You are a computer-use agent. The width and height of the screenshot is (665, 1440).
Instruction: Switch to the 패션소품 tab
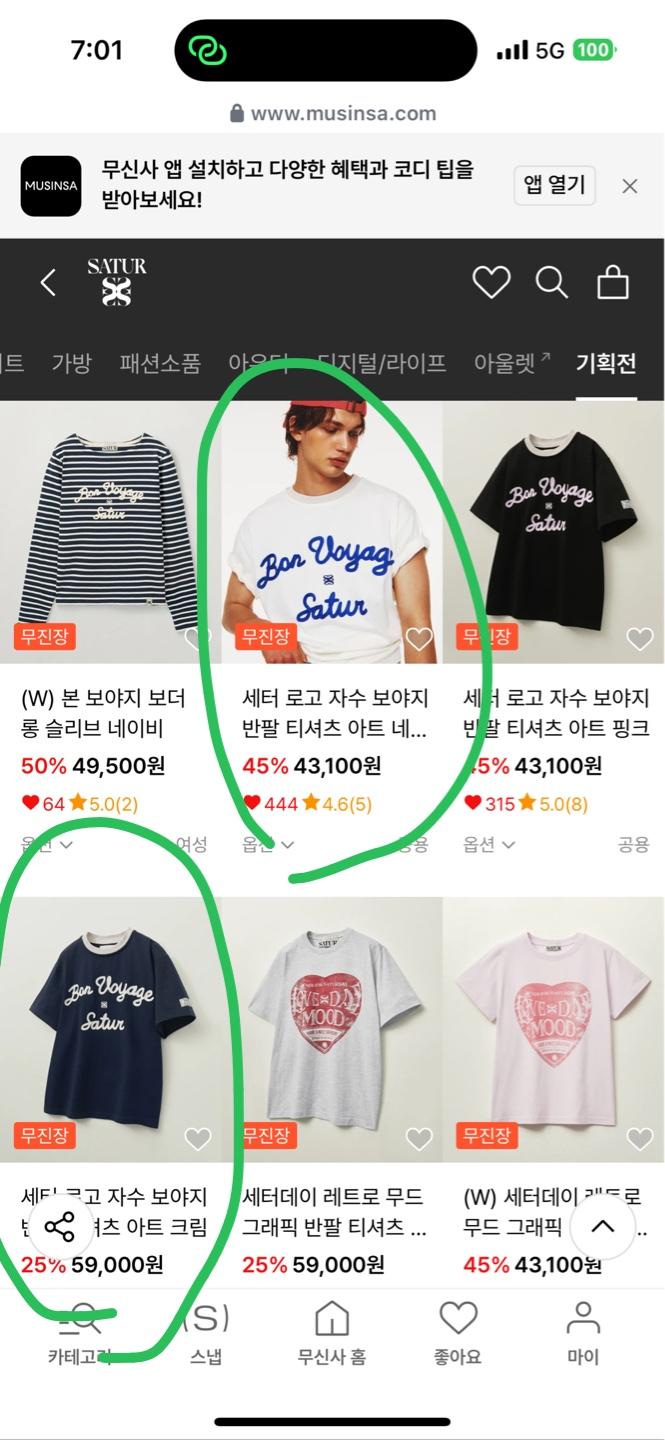pyautogui.click(x=160, y=363)
